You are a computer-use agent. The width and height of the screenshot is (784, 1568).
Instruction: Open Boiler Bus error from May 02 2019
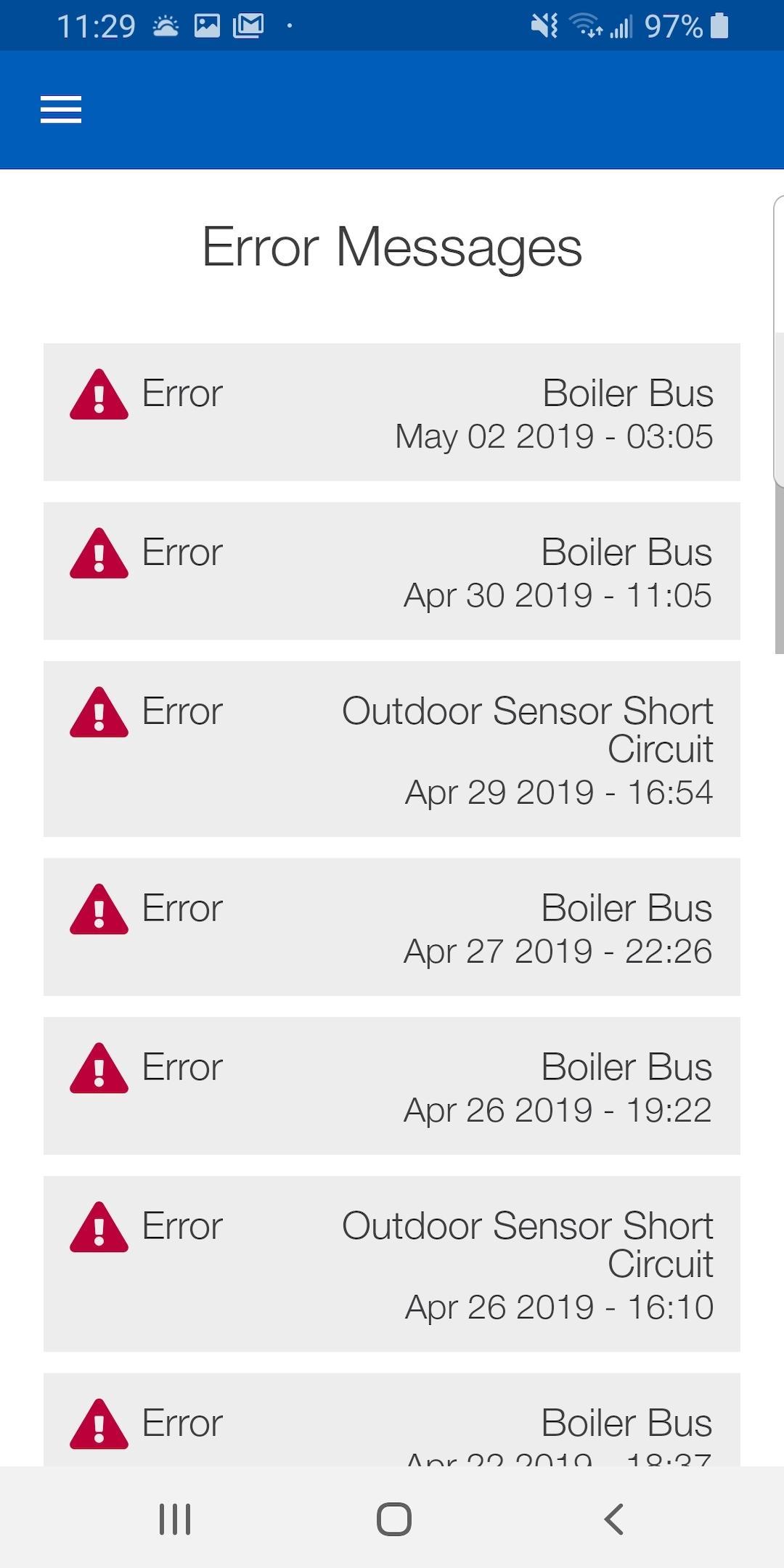tap(392, 412)
